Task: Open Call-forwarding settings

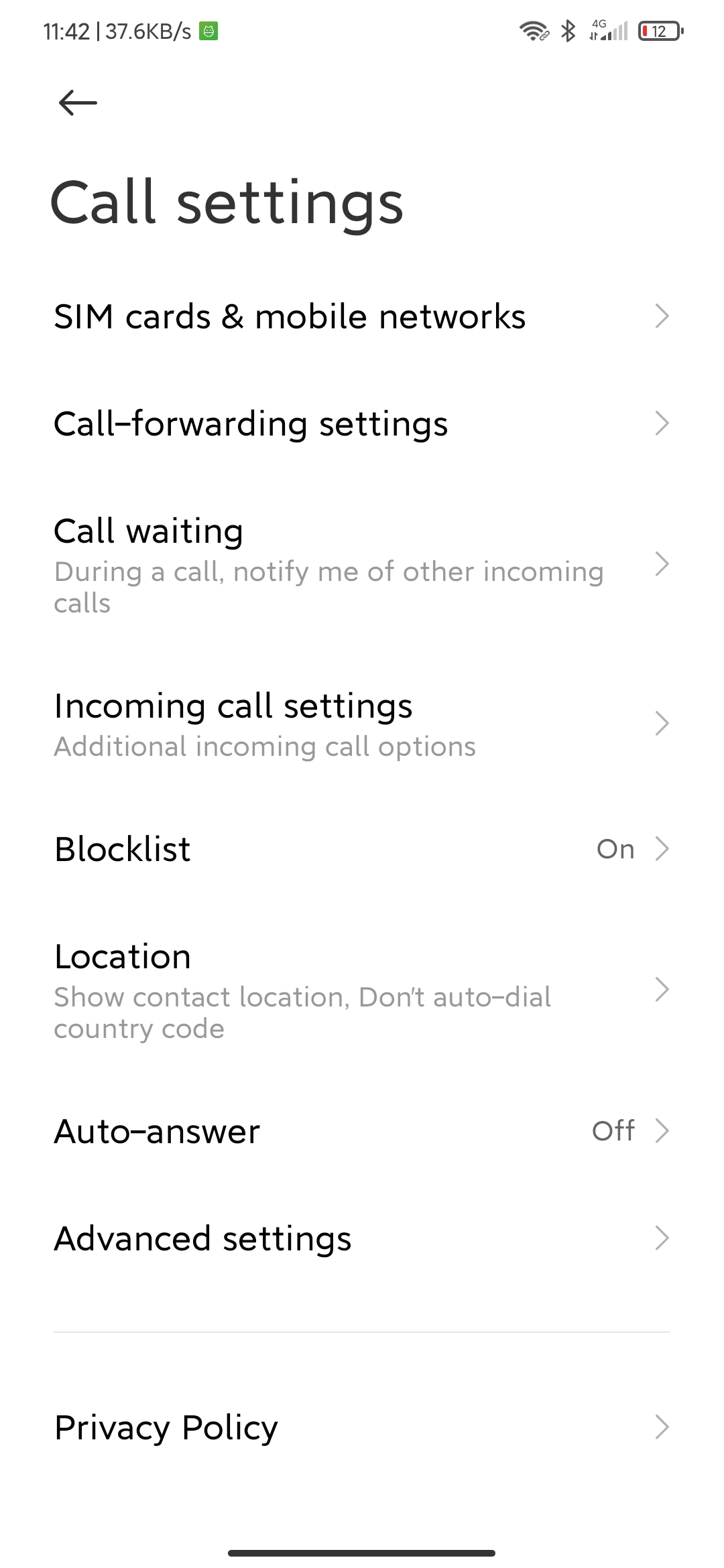Action: (362, 423)
